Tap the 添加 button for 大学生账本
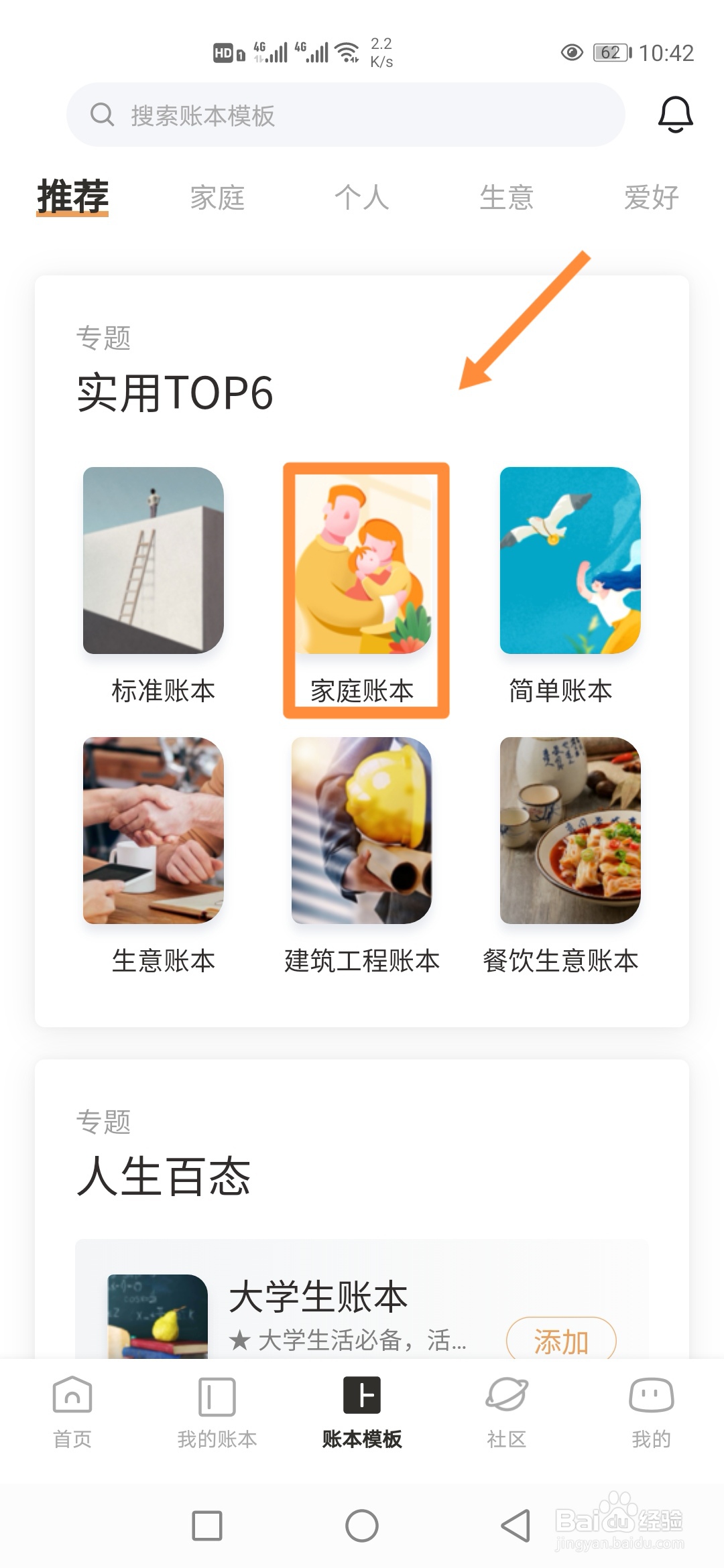This screenshot has width=724, height=1568. click(x=562, y=1342)
